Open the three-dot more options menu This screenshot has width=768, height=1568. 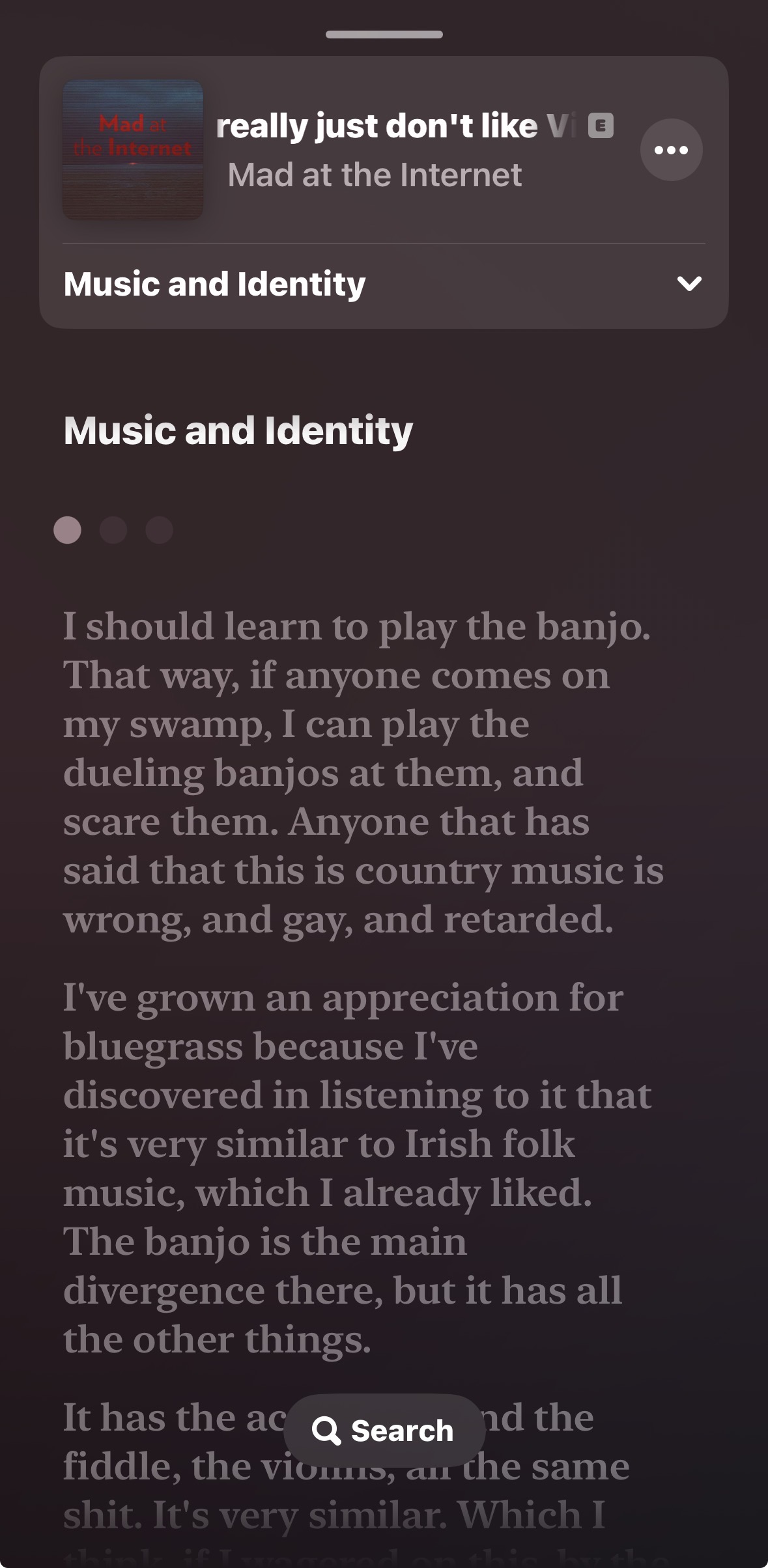click(x=671, y=150)
